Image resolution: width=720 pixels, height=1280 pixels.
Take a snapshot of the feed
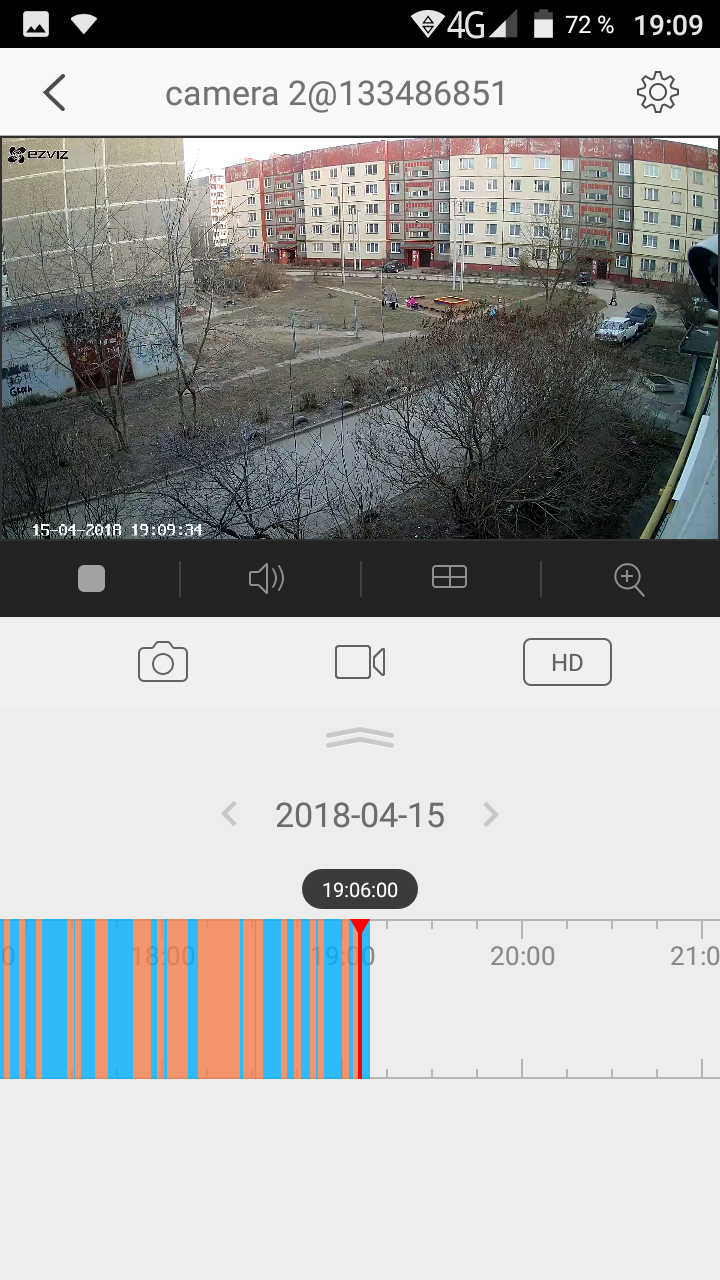(x=163, y=662)
